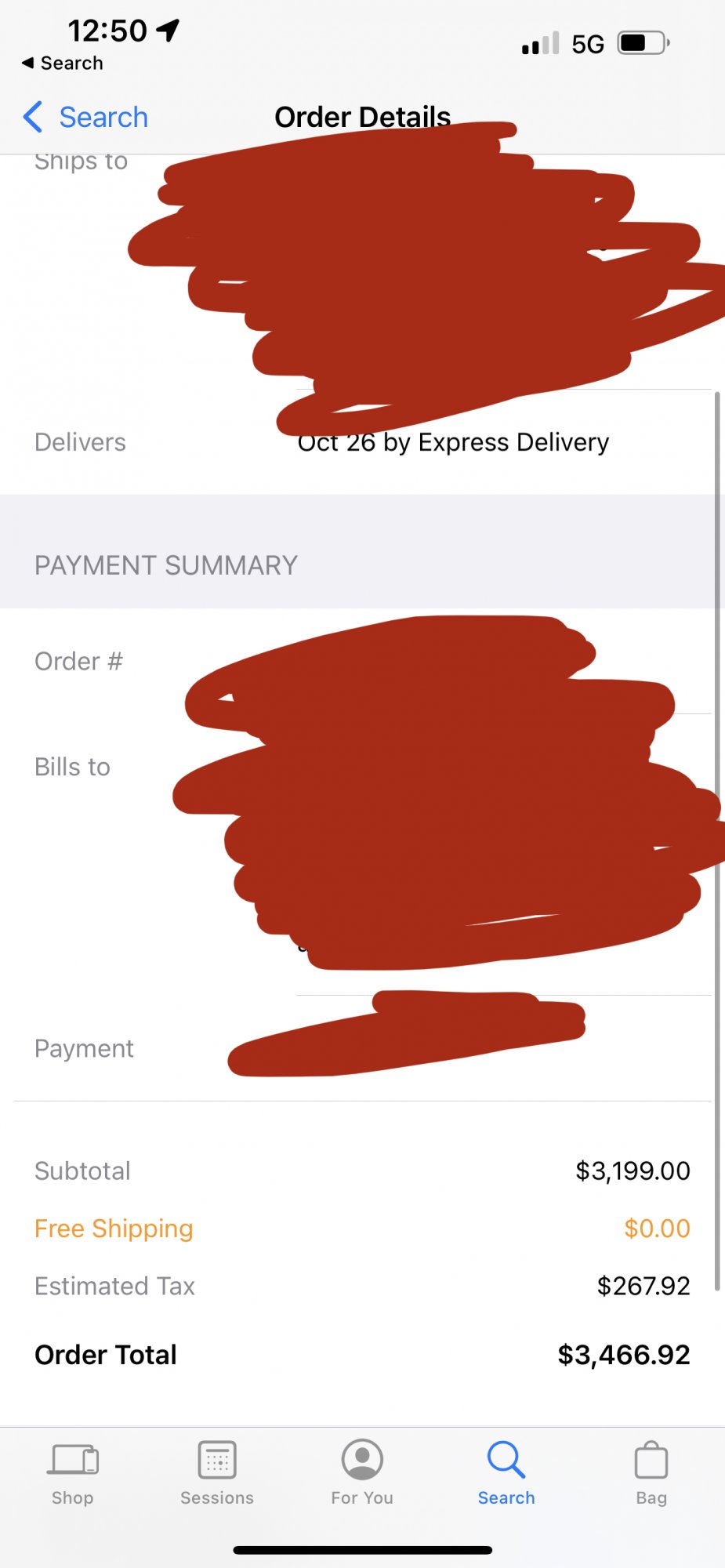View the Bag tab
This screenshot has width=725, height=1568.
(x=651, y=1472)
